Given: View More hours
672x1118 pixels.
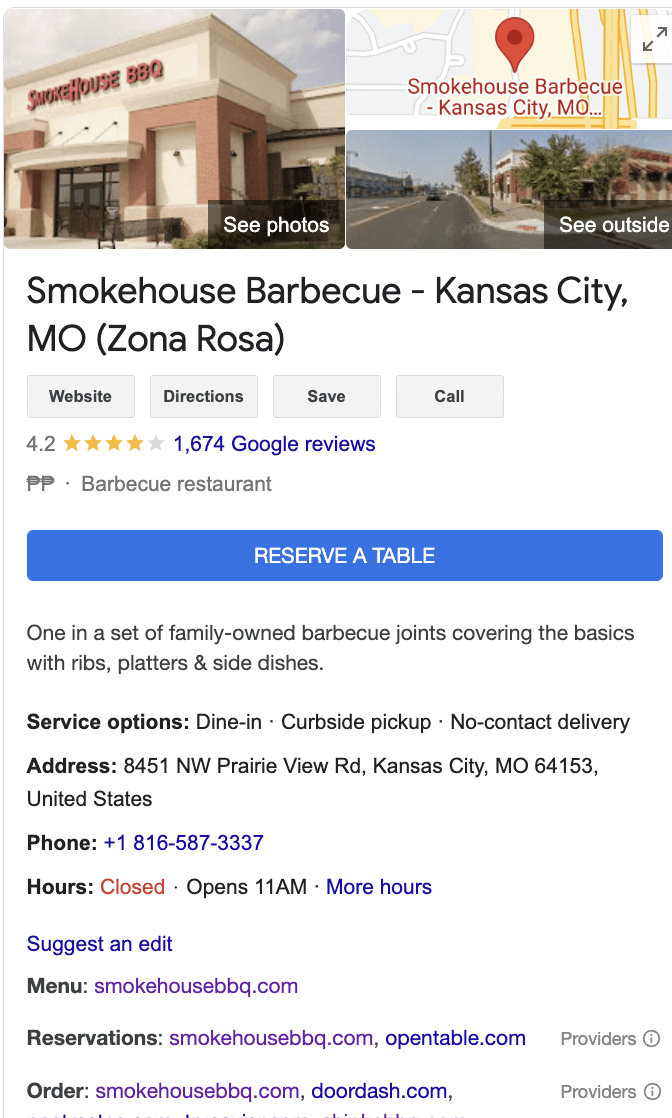Looking at the screenshot, I should coord(379,887).
